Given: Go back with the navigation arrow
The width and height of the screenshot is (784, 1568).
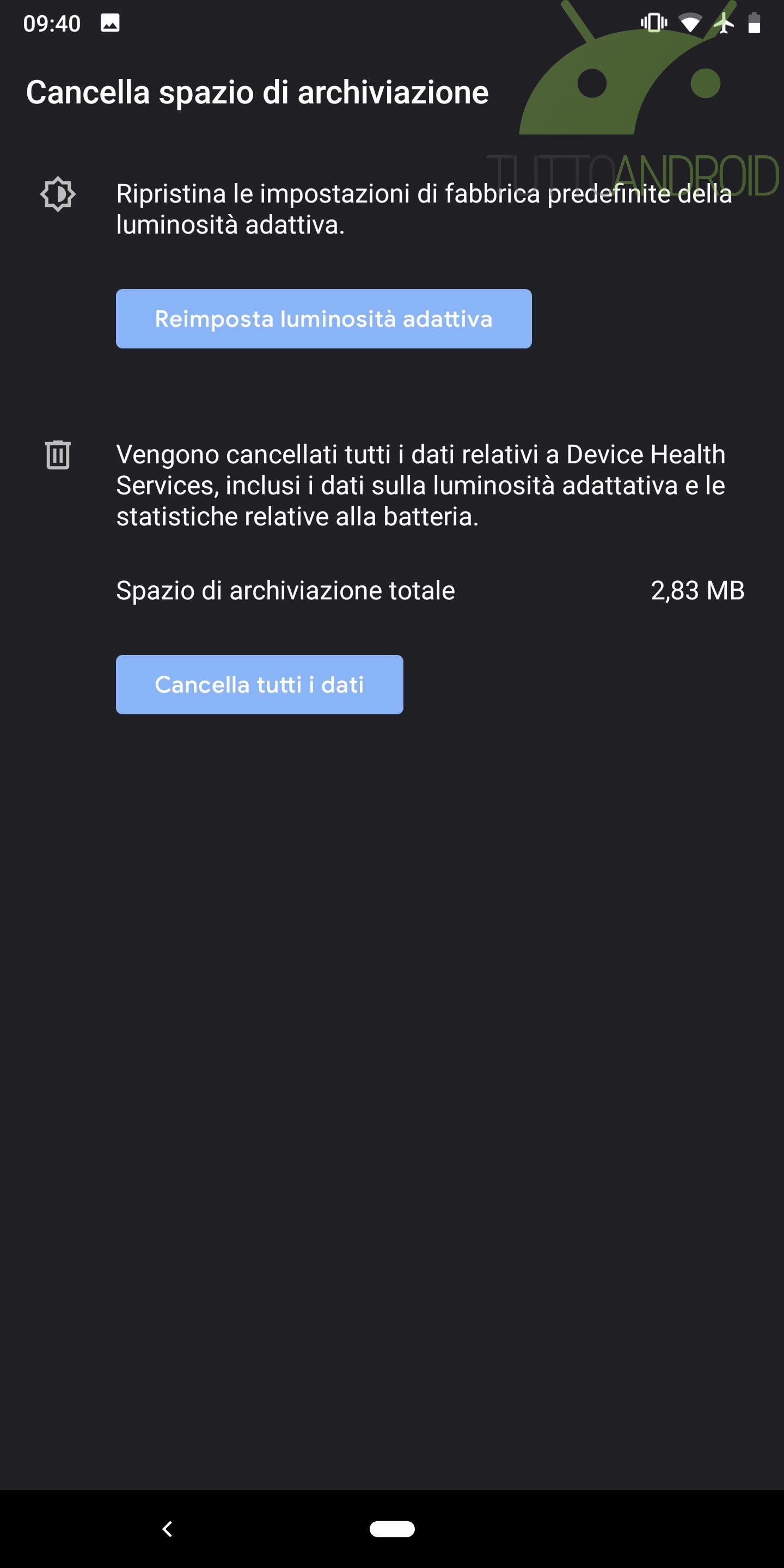Looking at the screenshot, I should 167,1528.
